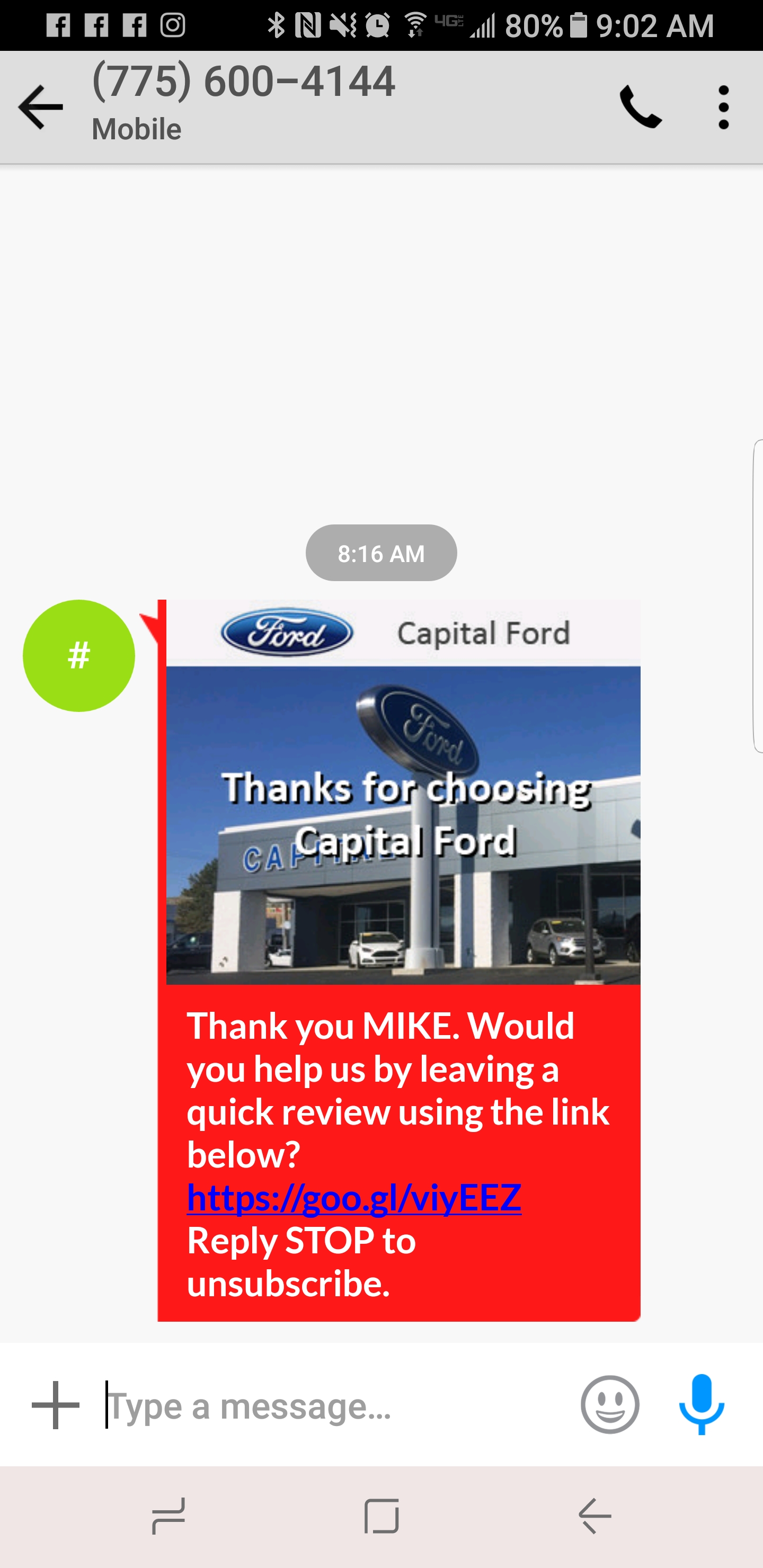
Task: Activate voice input with the microphone
Action: click(x=702, y=1404)
